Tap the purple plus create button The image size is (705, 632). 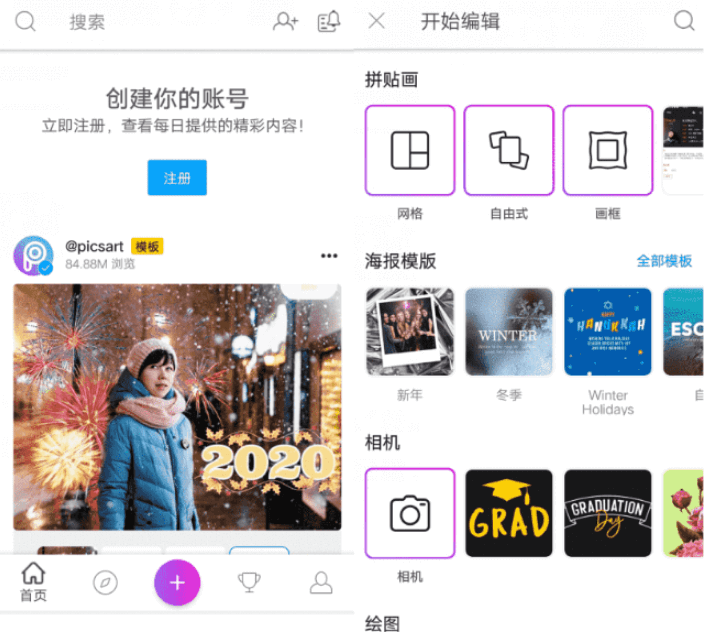(x=177, y=582)
